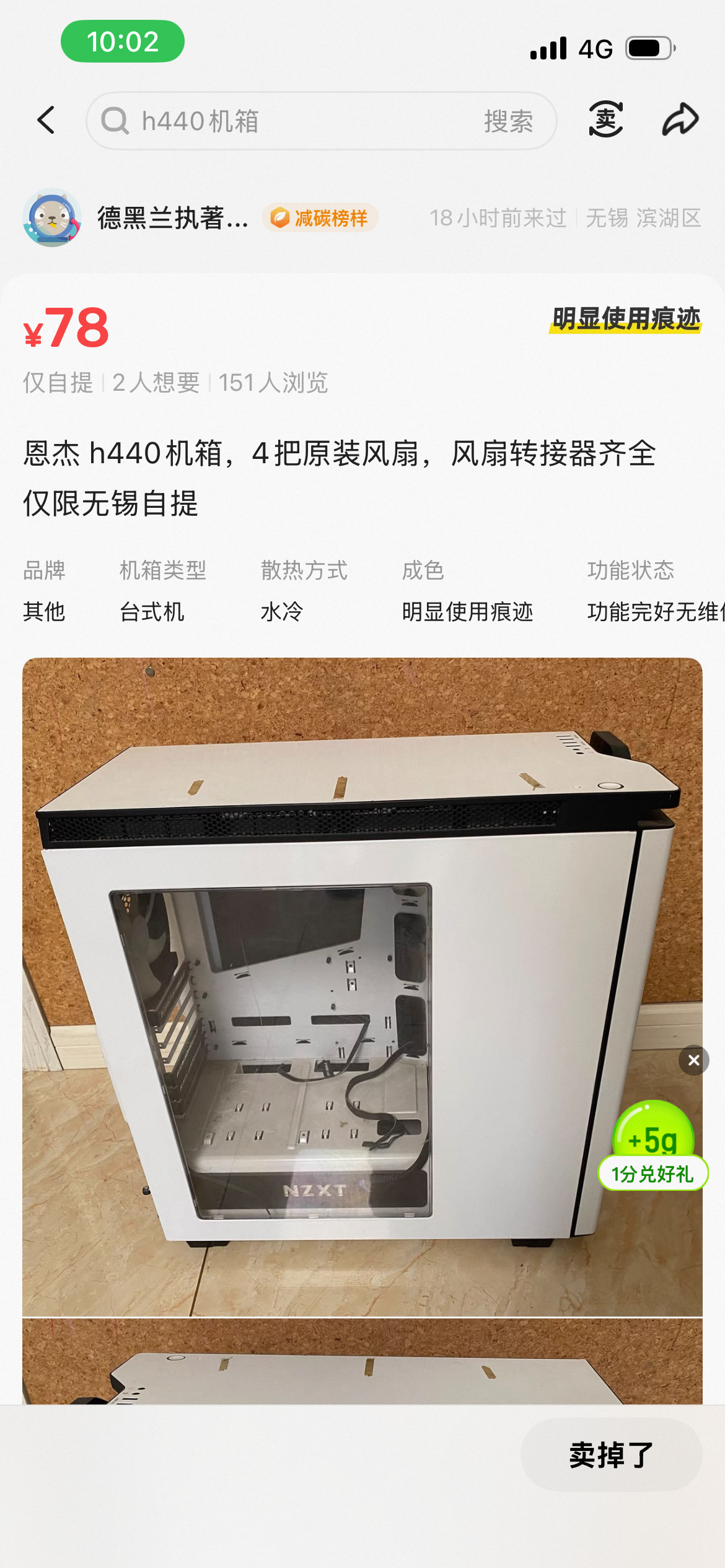The width and height of the screenshot is (725, 1568).
Task: Tap 搜索 to search h440机箱
Action: 508,120
